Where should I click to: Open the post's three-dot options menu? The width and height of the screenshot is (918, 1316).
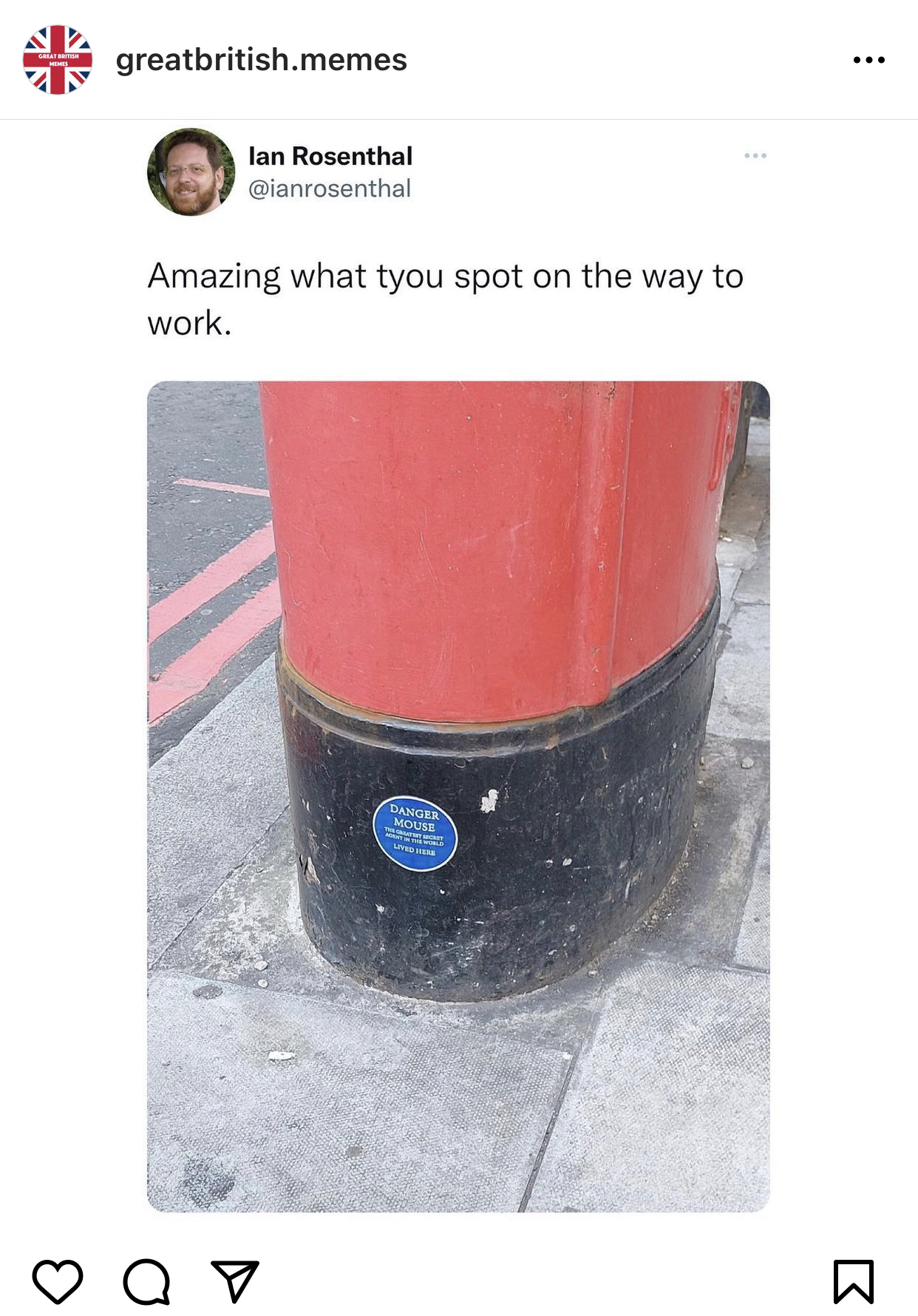tap(868, 60)
